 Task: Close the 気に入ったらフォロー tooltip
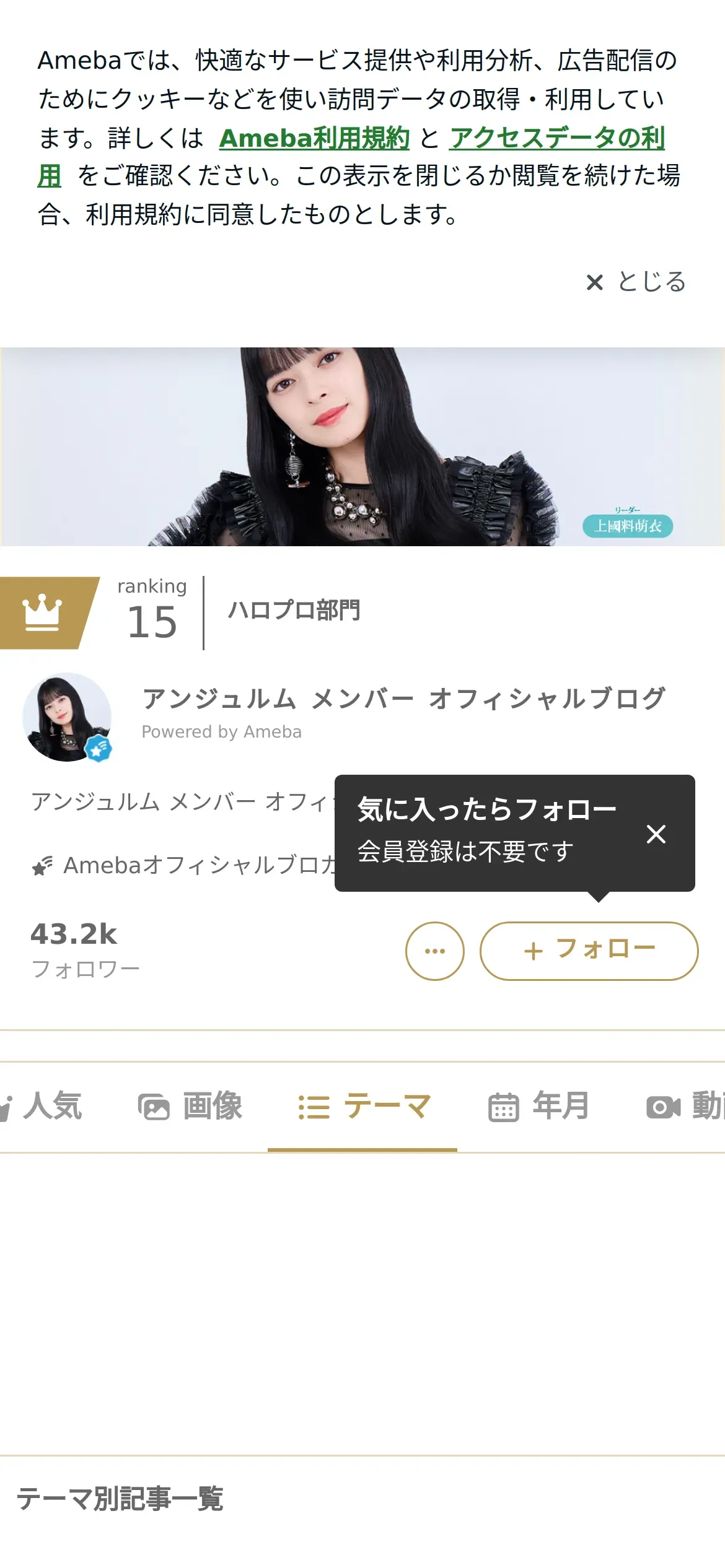click(x=656, y=834)
